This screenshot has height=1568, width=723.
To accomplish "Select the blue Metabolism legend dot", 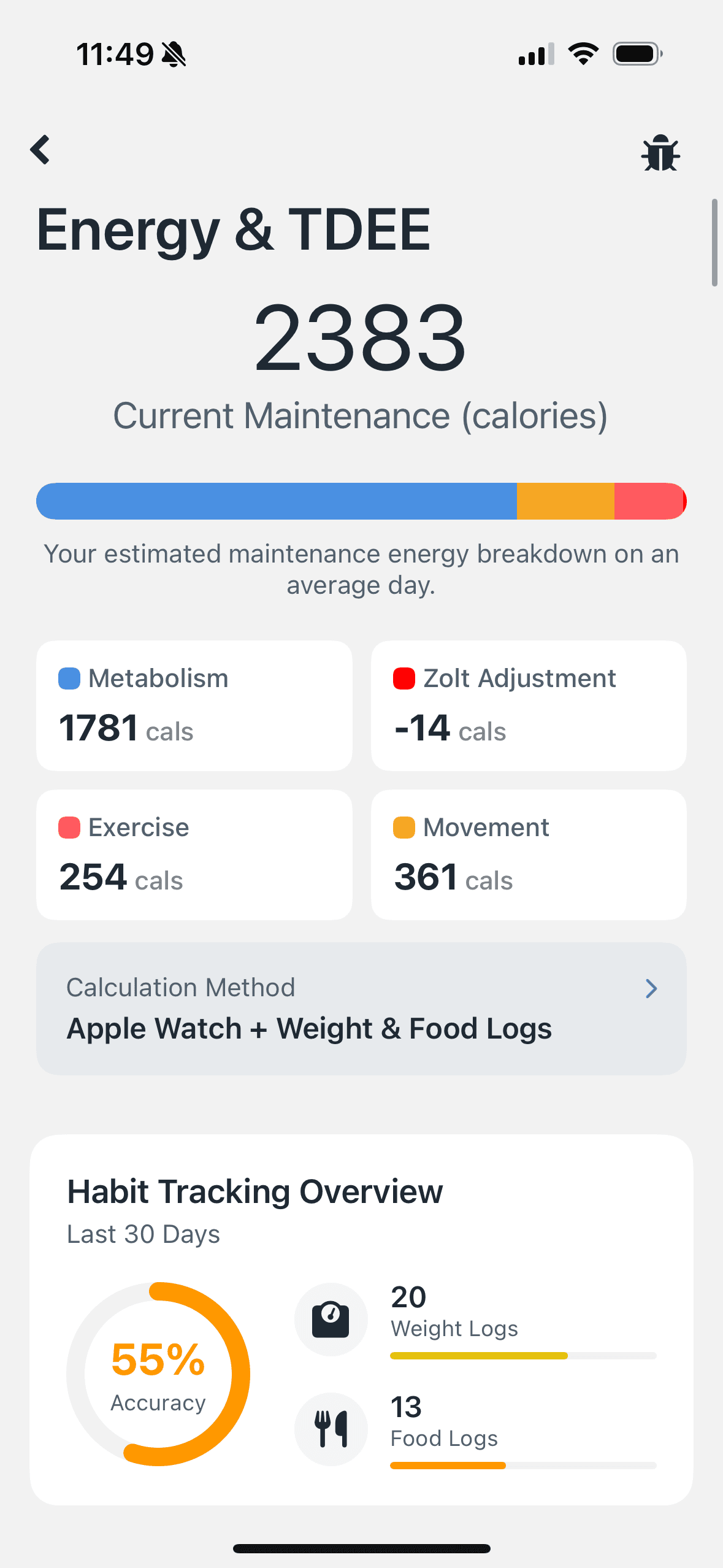I will coord(69,678).
